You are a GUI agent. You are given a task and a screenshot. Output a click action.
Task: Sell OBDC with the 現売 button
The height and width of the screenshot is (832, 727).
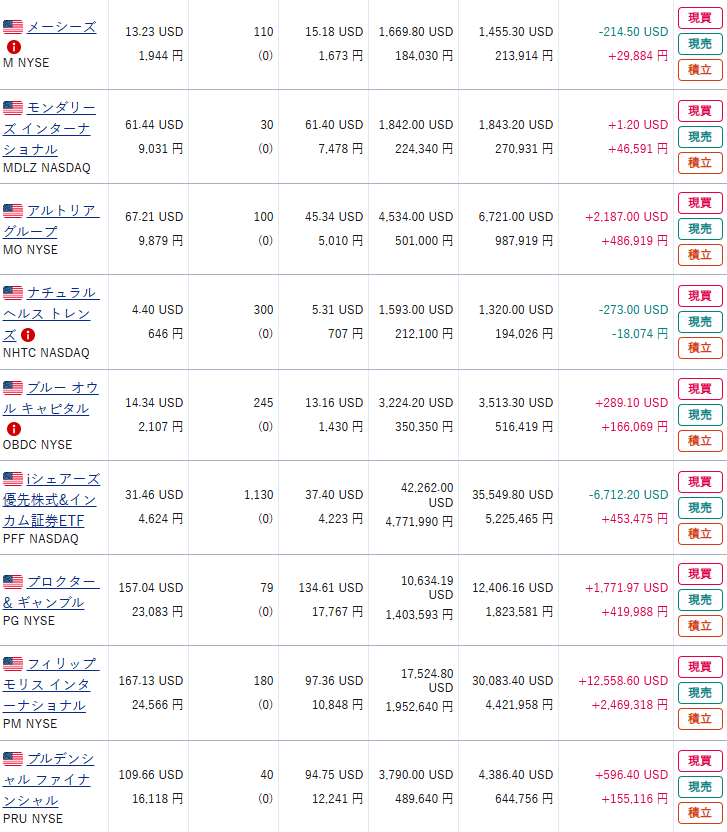point(700,415)
